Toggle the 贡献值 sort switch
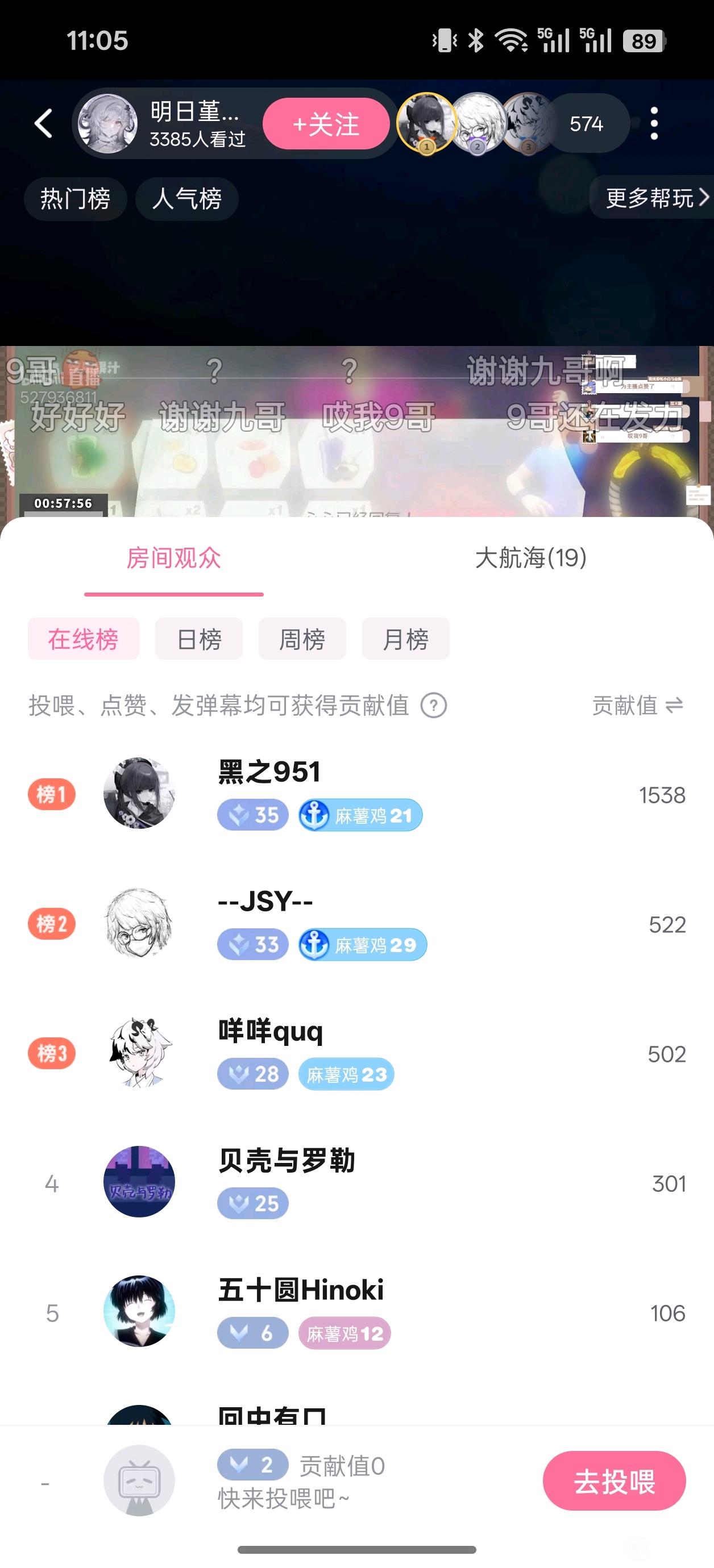The height and width of the screenshot is (1568, 714). (638, 706)
